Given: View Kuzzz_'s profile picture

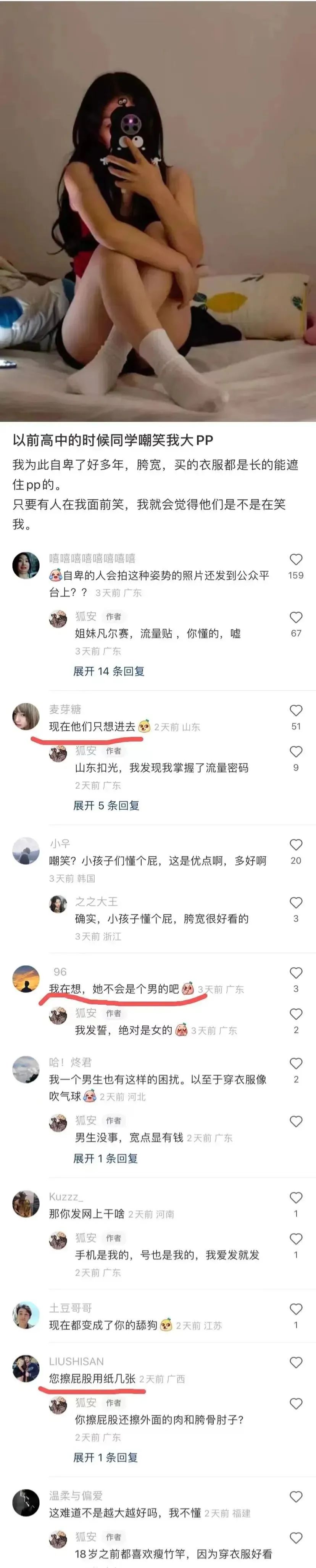Looking at the screenshot, I should (26, 1203).
